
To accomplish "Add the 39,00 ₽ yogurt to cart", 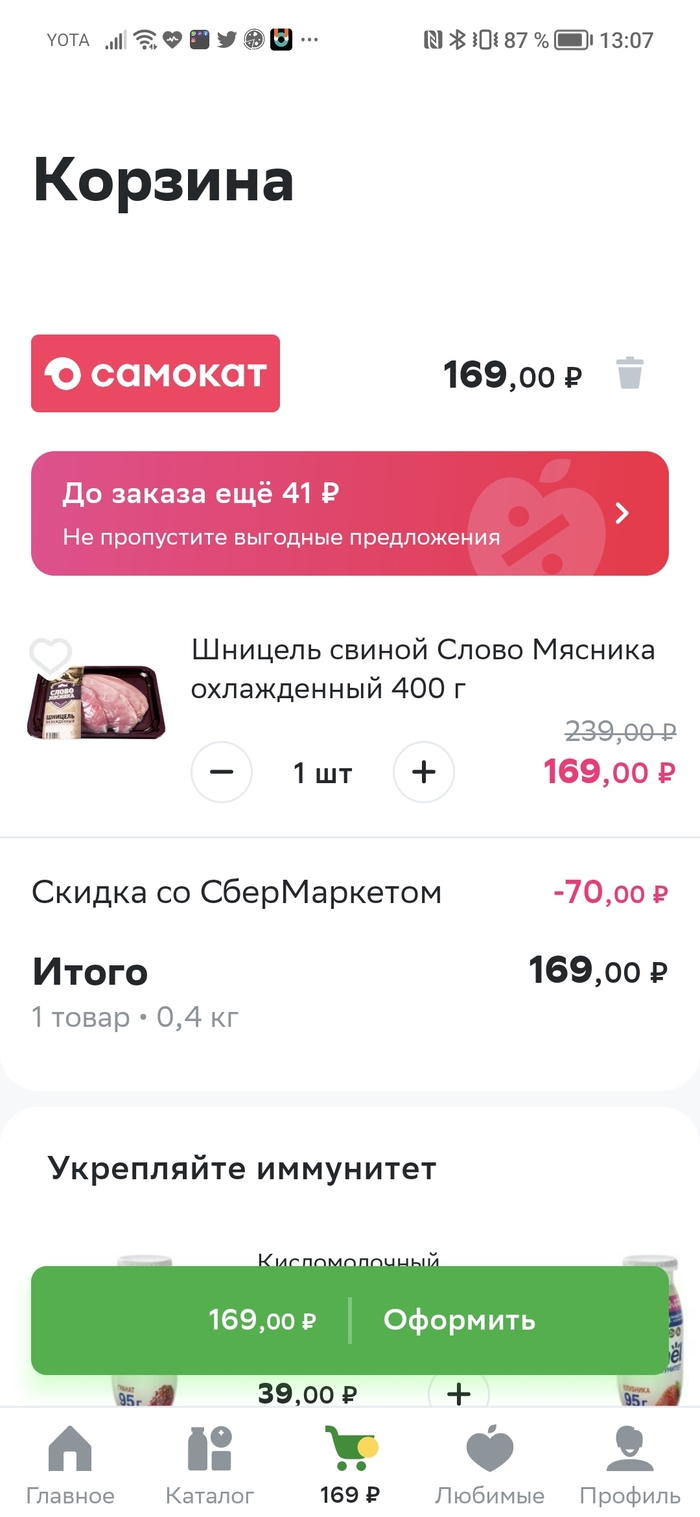I will 458,1393.
